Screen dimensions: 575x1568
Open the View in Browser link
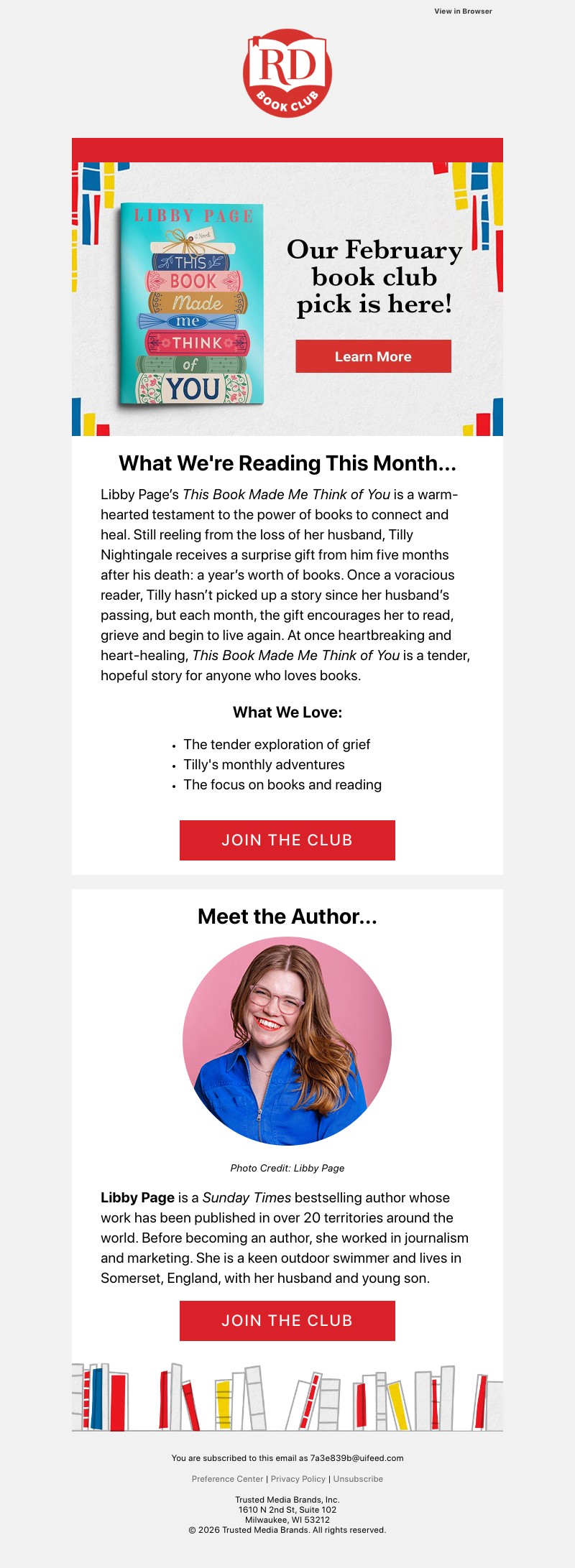[x=463, y=11]
